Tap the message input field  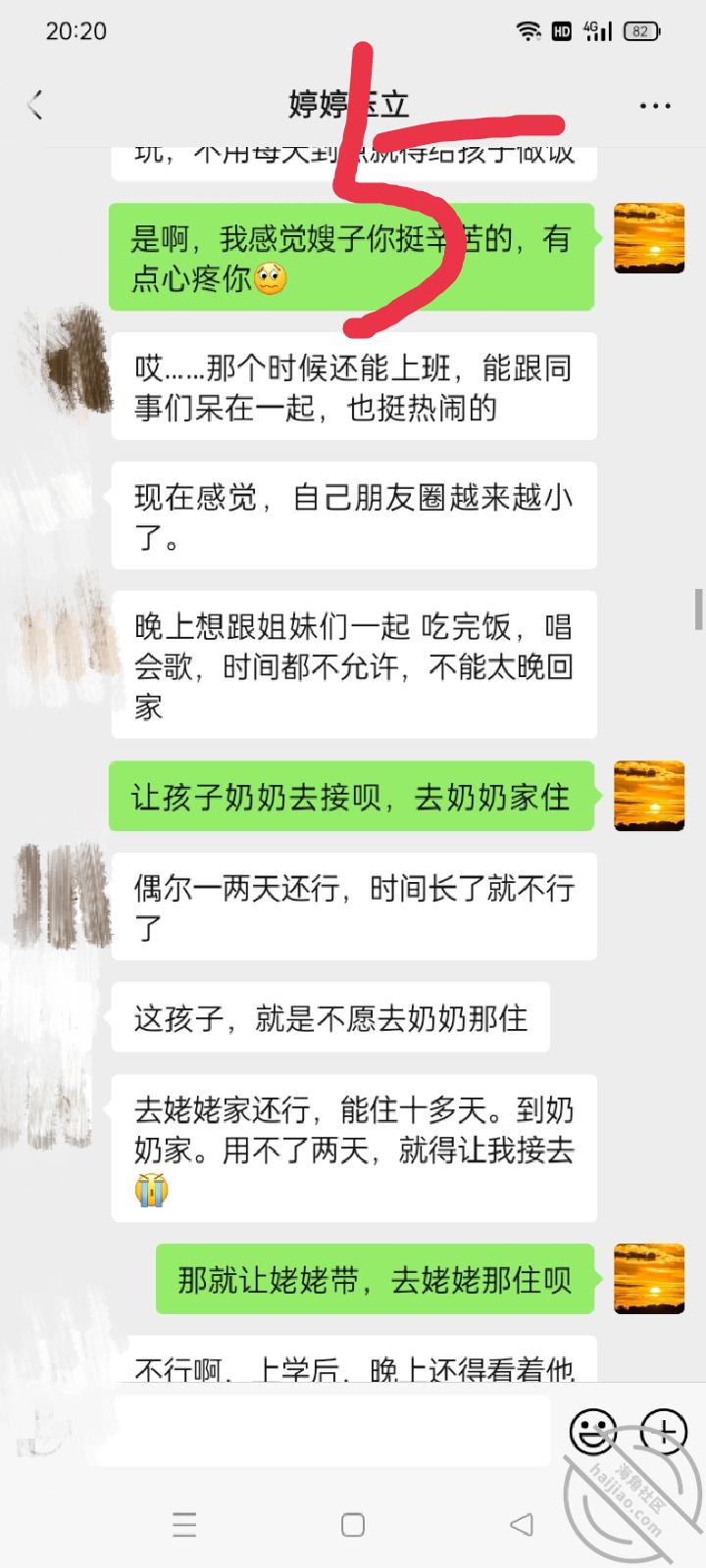[x=324, y=1432]
